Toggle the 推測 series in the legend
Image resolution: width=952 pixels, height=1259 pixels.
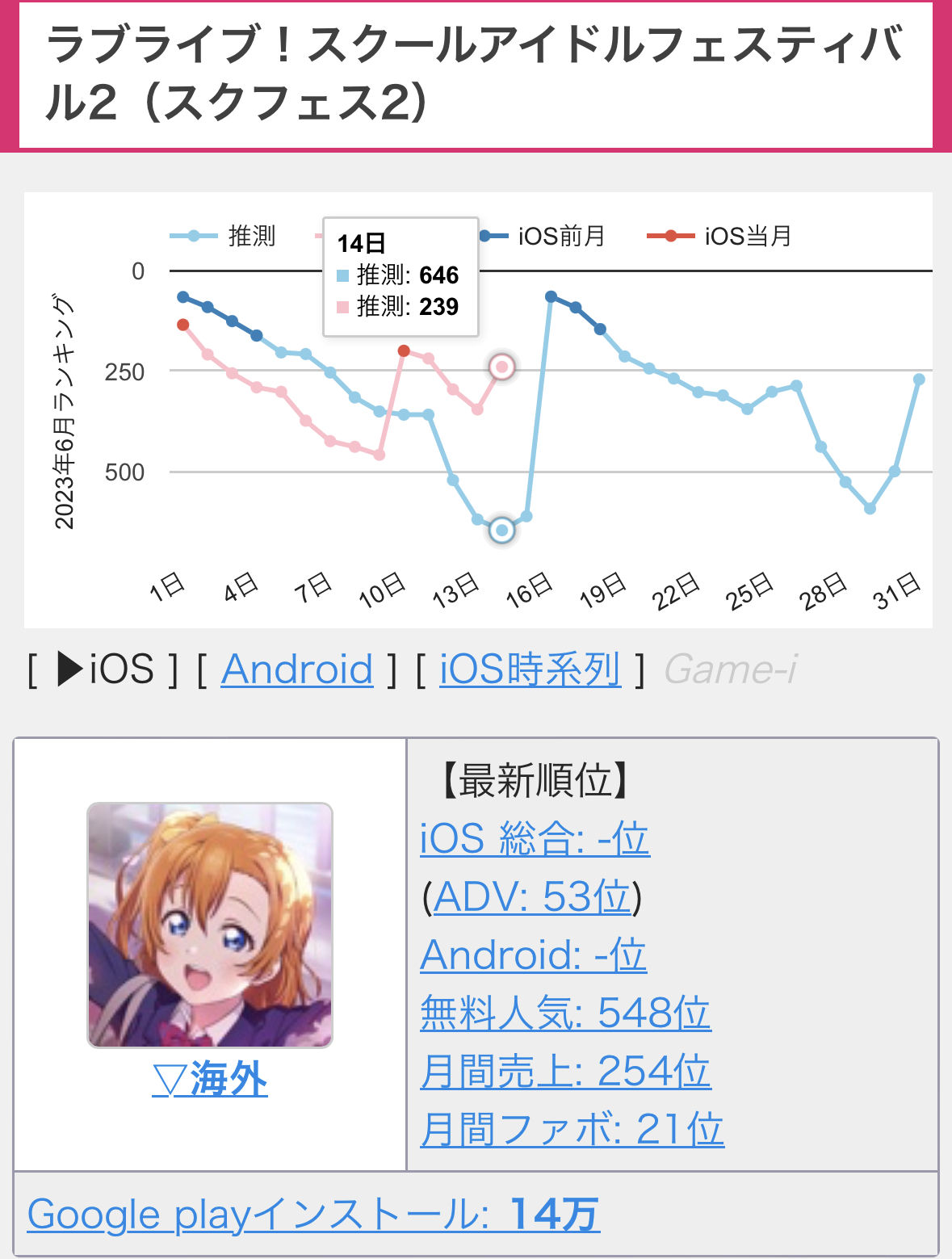point(223,236)
